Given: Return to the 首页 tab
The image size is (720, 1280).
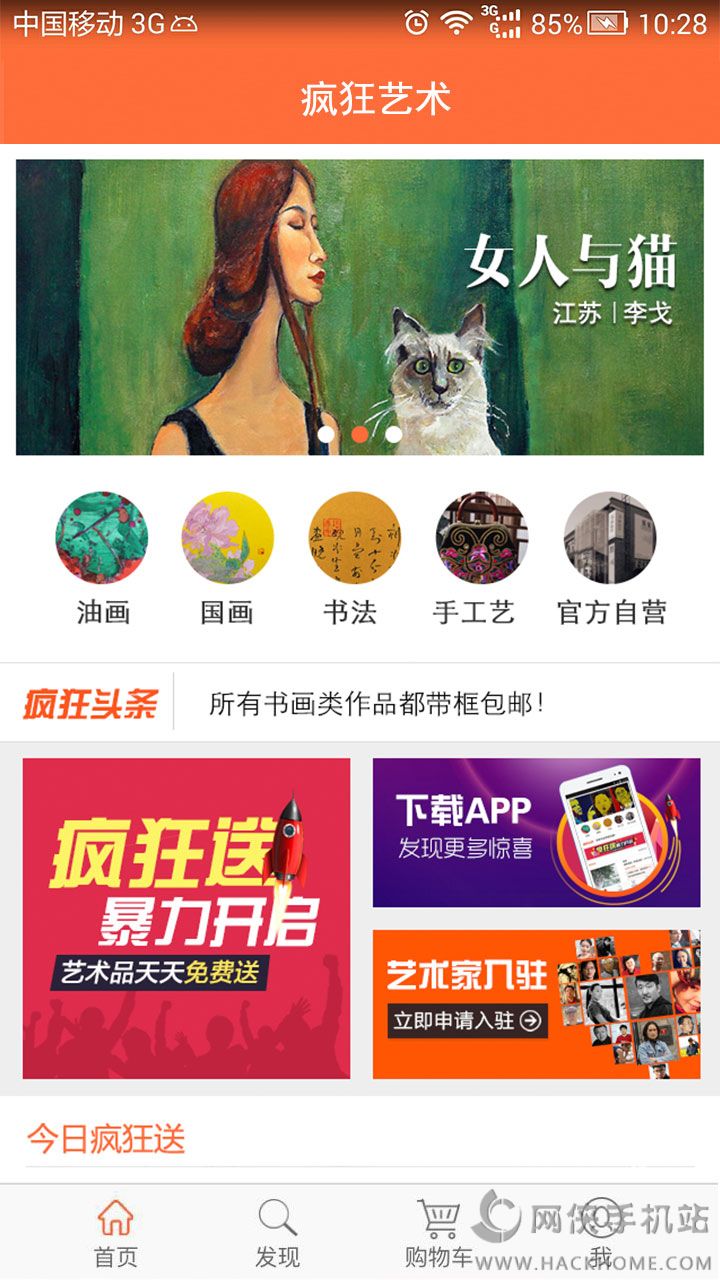Looking at the screenshot, I should click(116, 1232).
